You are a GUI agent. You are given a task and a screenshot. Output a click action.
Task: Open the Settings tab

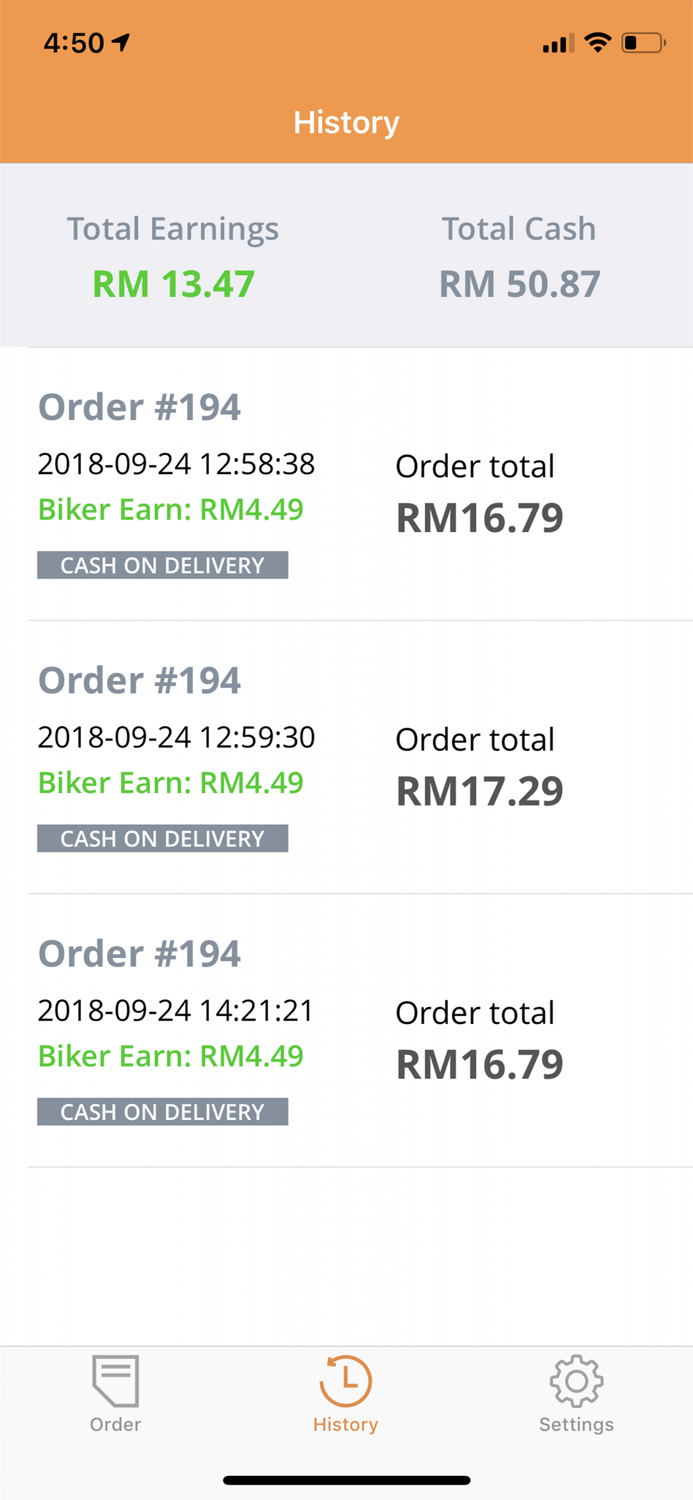coord(576,1394)
